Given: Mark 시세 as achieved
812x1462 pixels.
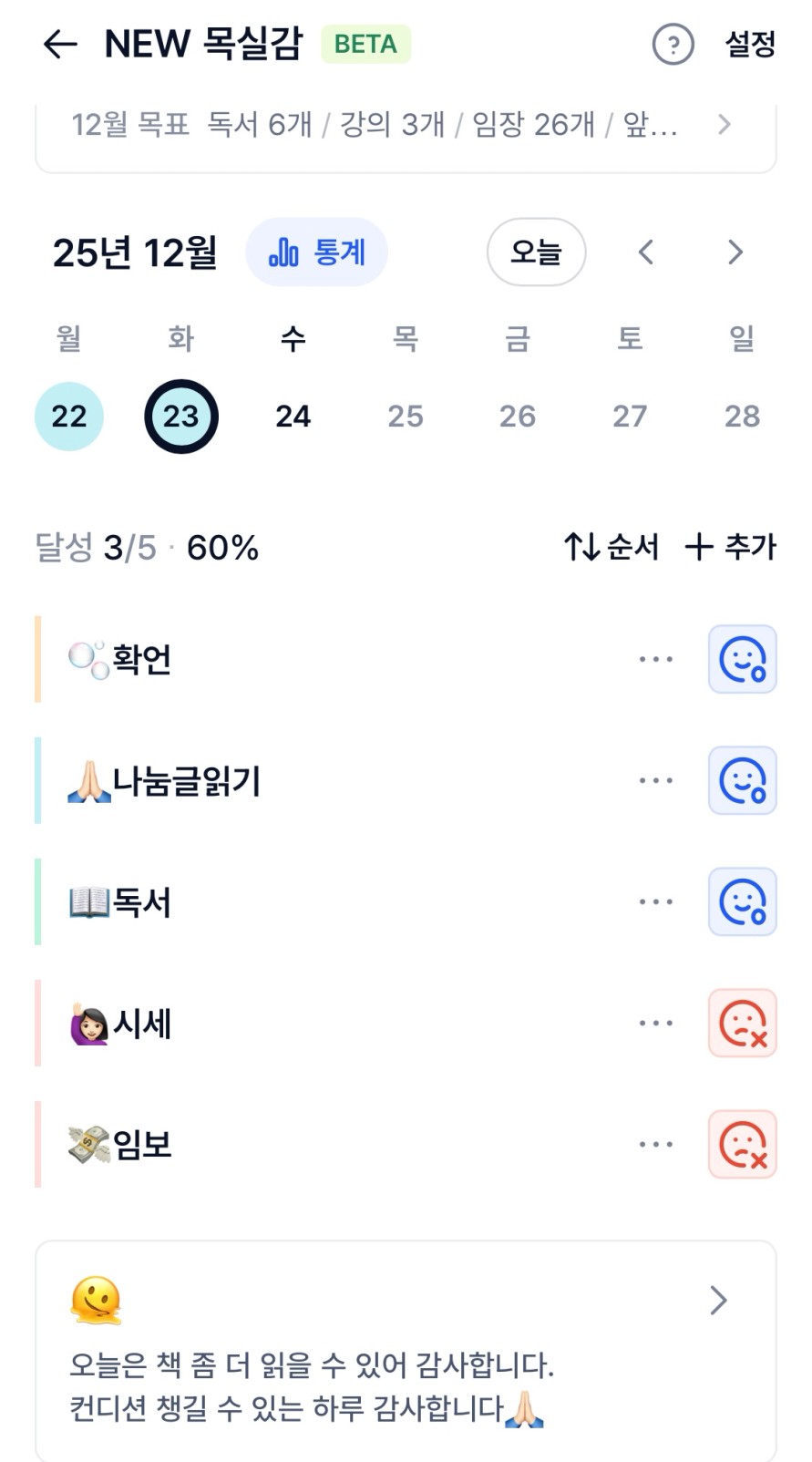Looking at the screenshot, I should 743,1023.
